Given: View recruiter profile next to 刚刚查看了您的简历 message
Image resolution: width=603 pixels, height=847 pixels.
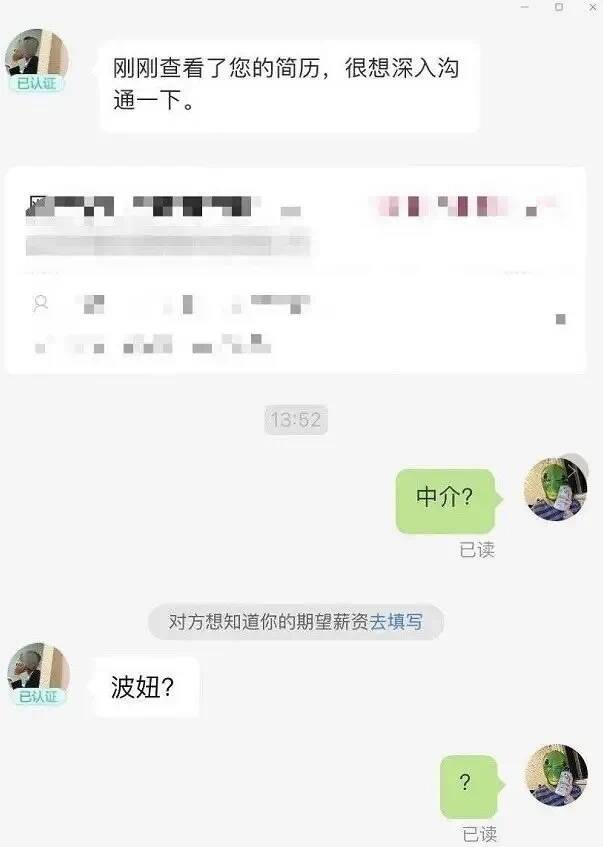Looking at the screenshot, I should (38, 56).
